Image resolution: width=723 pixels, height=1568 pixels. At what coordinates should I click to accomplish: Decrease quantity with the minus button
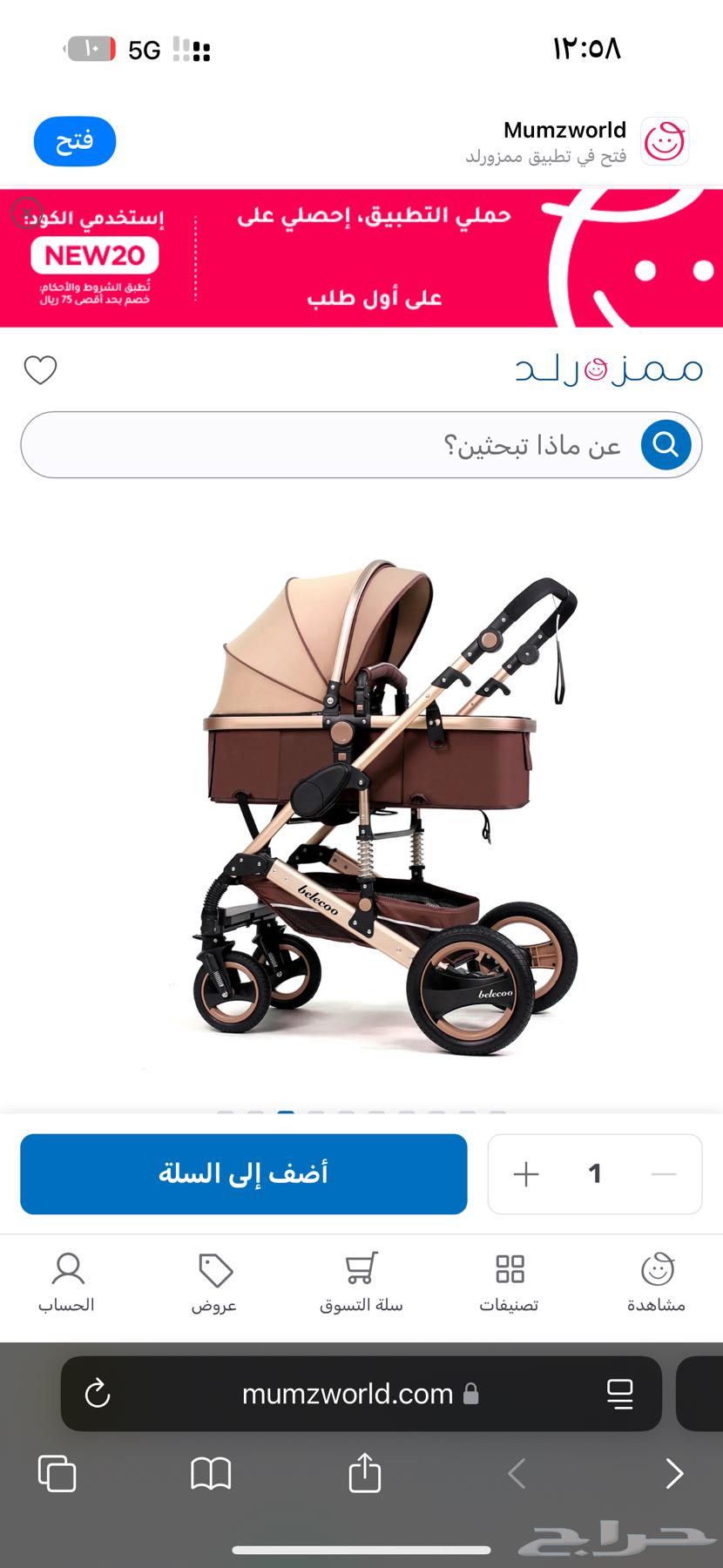[664, 1174]
